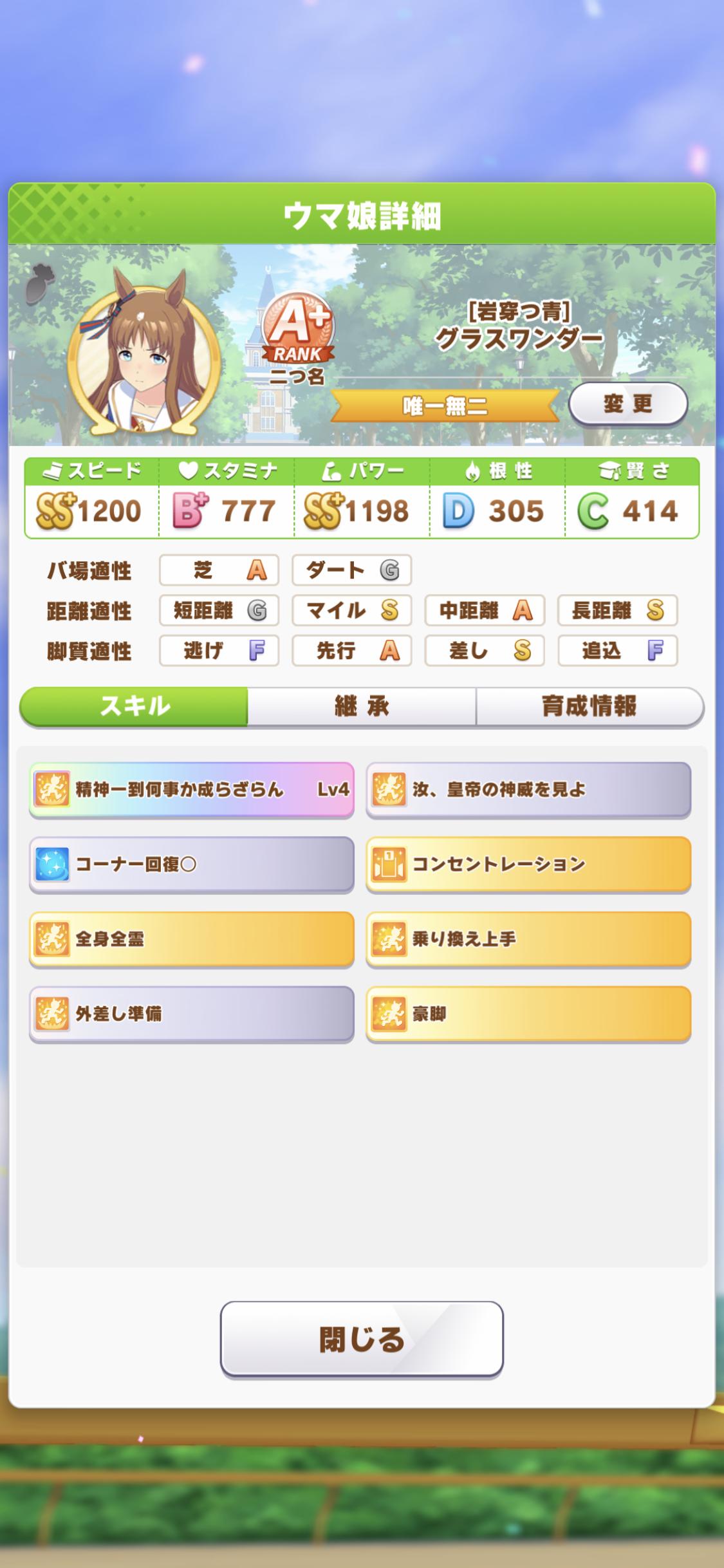The width and height of the screenshot is (724, 1568).
Task: Tap the 変更 button to change title
Action: 627,404
